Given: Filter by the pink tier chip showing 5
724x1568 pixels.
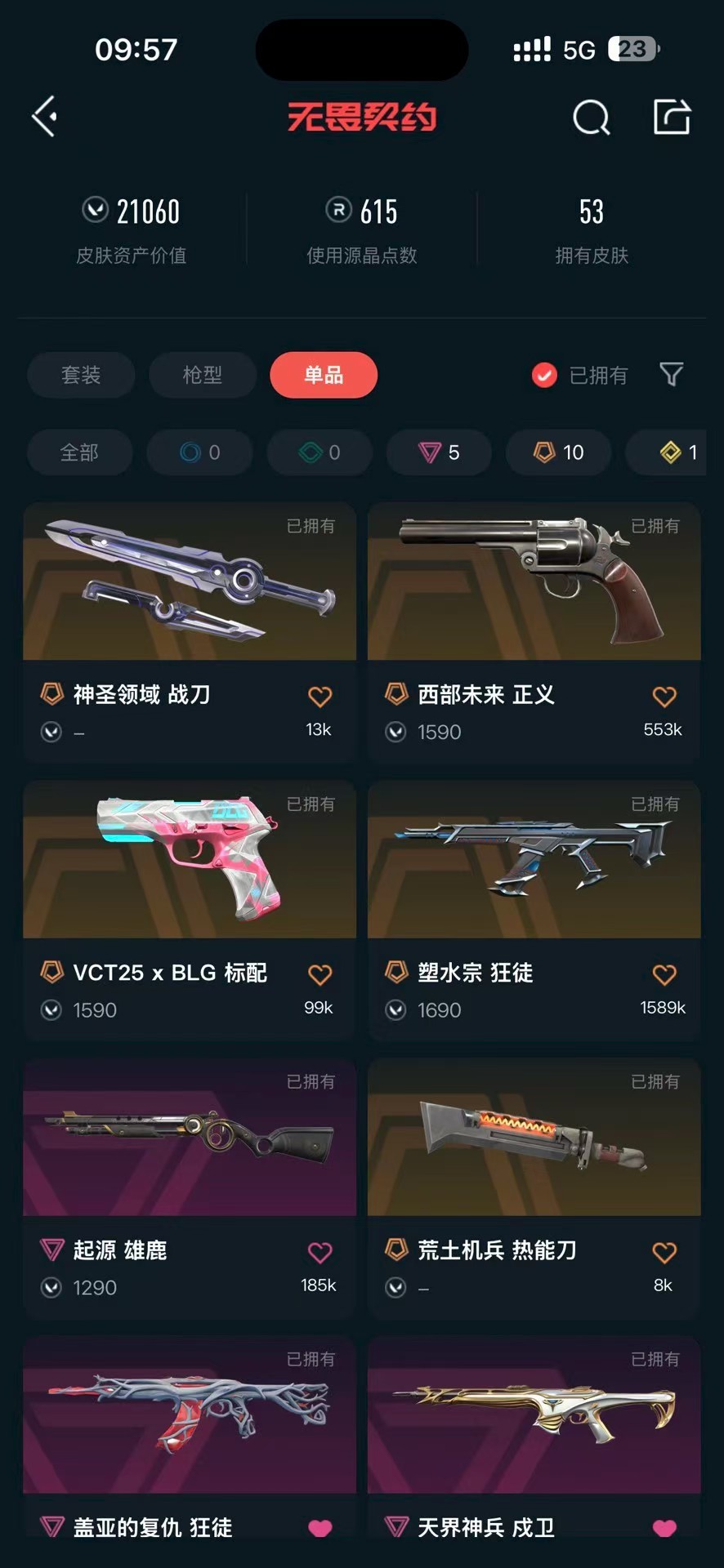Looking at the screenshot, I should click(439, 452).
